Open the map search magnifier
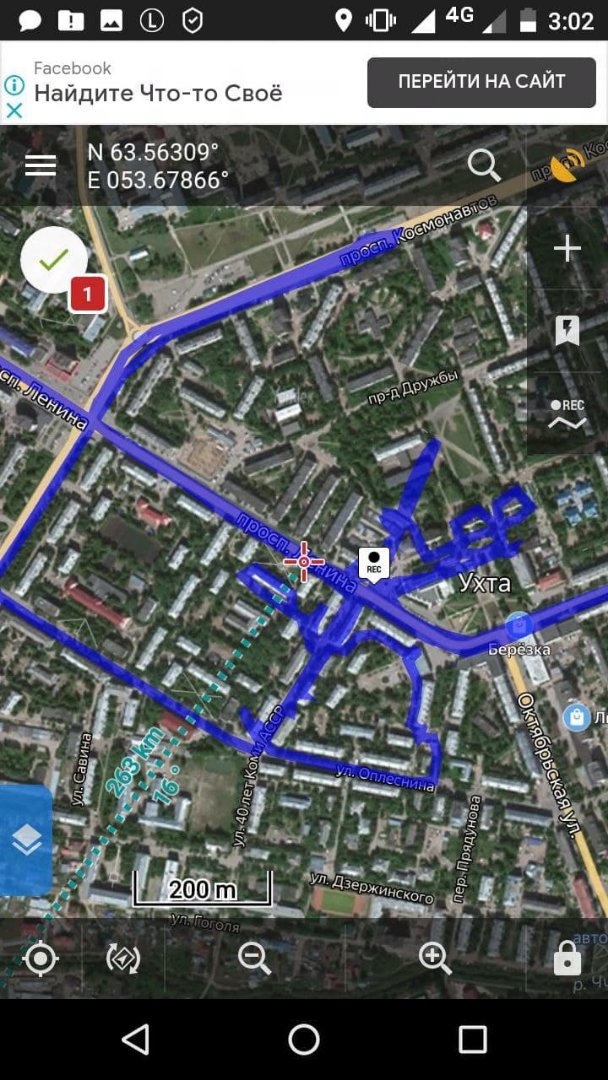The height and width of the screenshot is (1080, 608). pos(485,166)
